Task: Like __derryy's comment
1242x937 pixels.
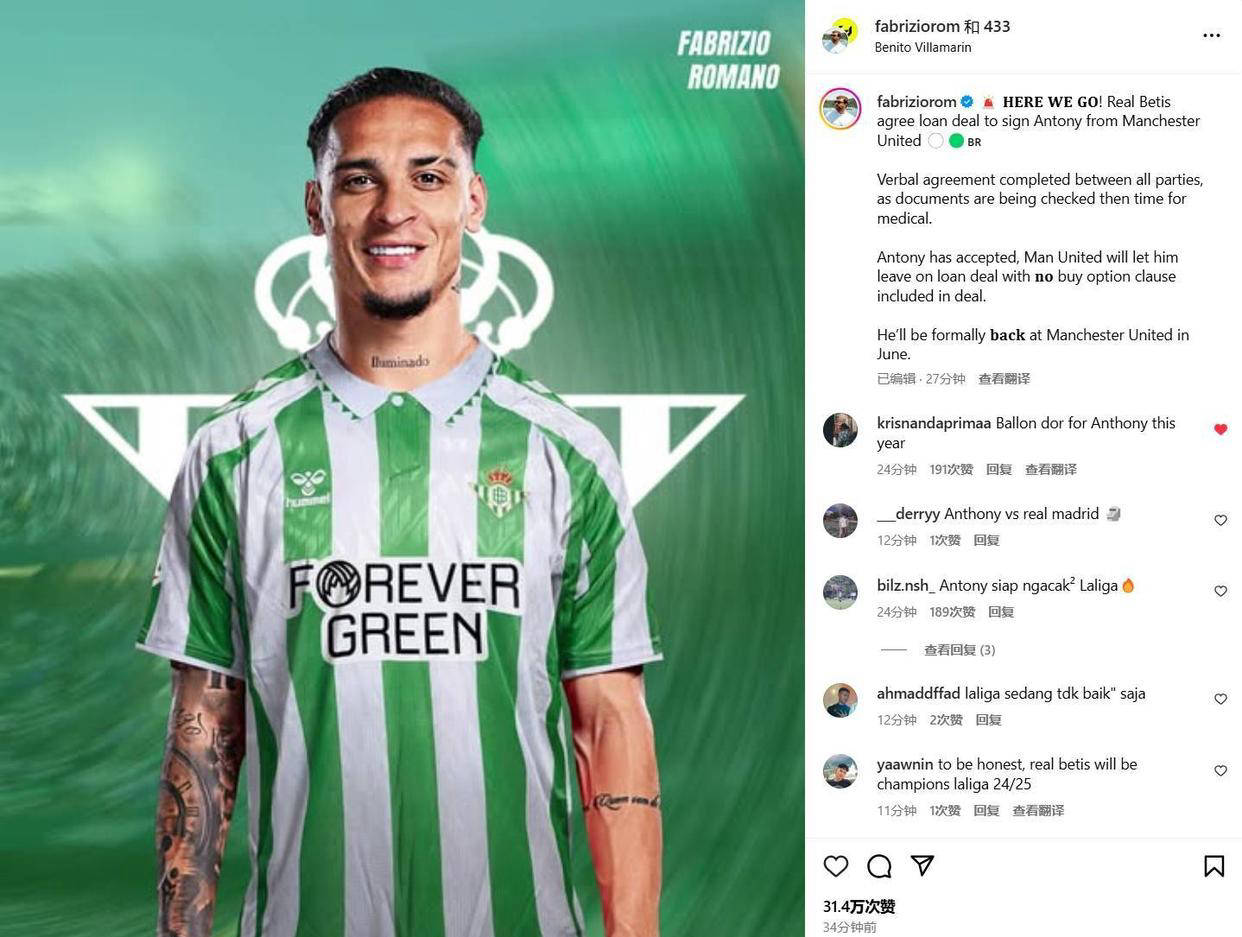Action: pyautogui.click(x=1220, y=520)
